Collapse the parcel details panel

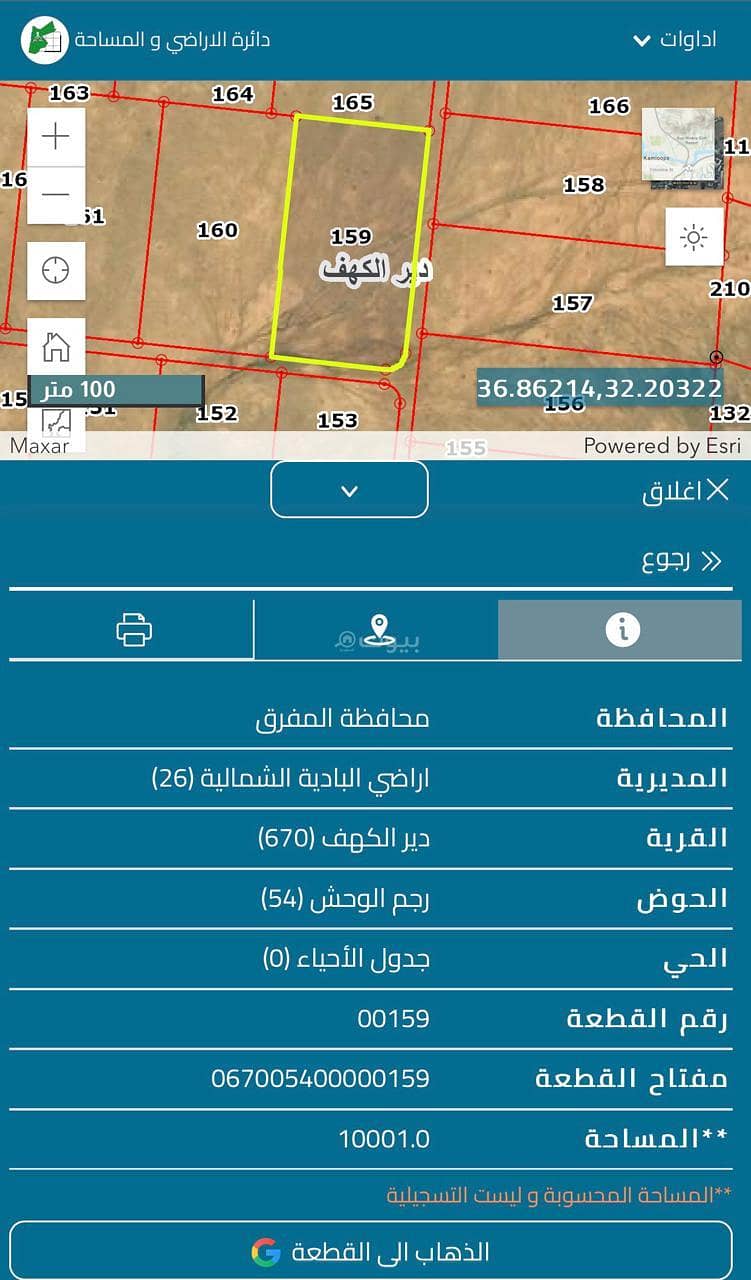[x=349, y=490]
